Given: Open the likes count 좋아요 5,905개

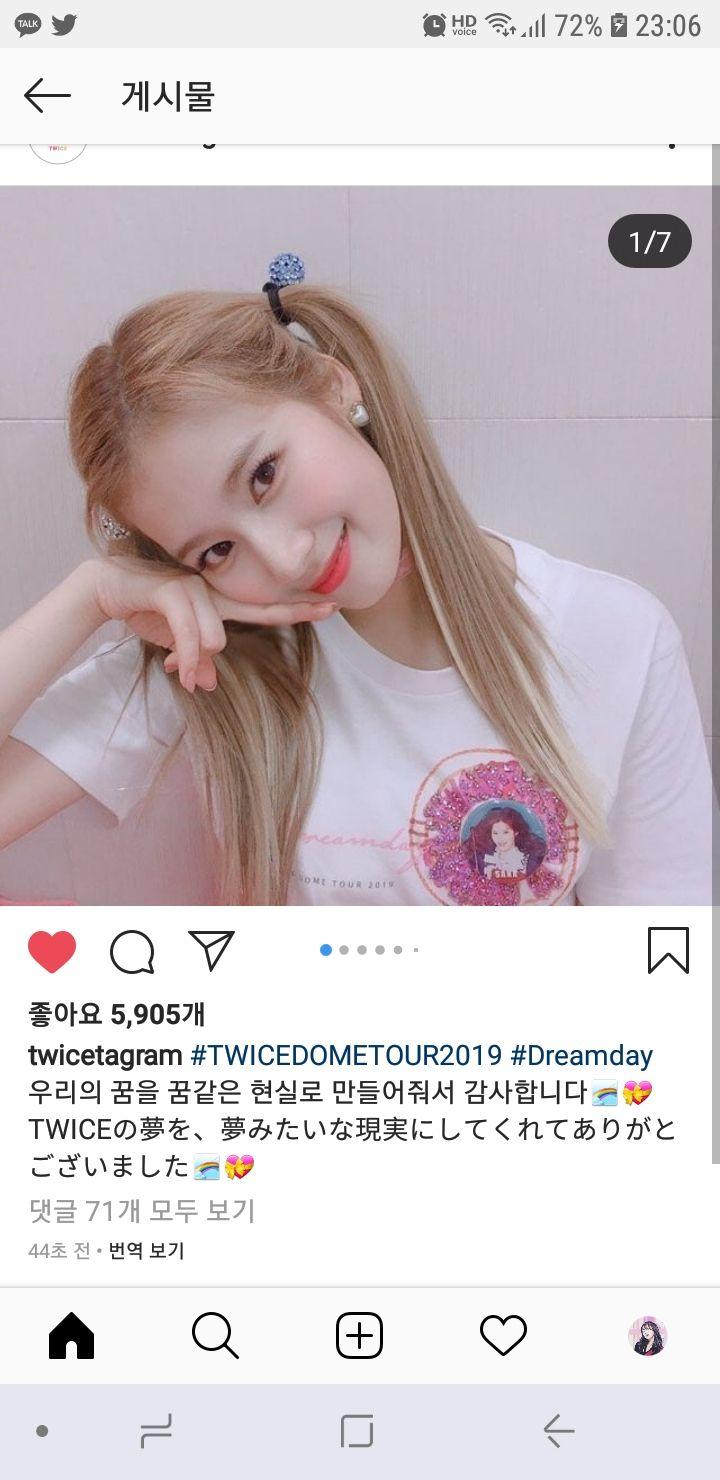Looking at the screenshot, I should point(116,1014).
